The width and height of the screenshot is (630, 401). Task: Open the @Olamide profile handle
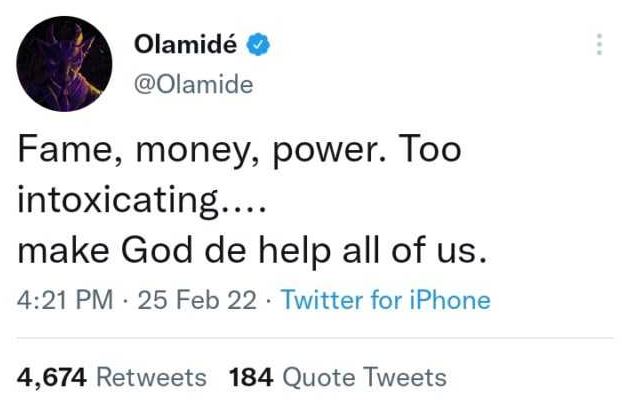pyautogui.click(x=193, y=84)
